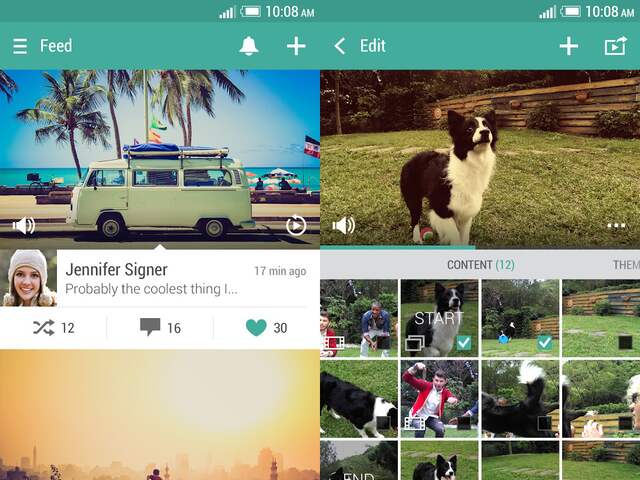Switch to the THEMES tab
The width and height of the screenshot is (640, 480).
625,265
